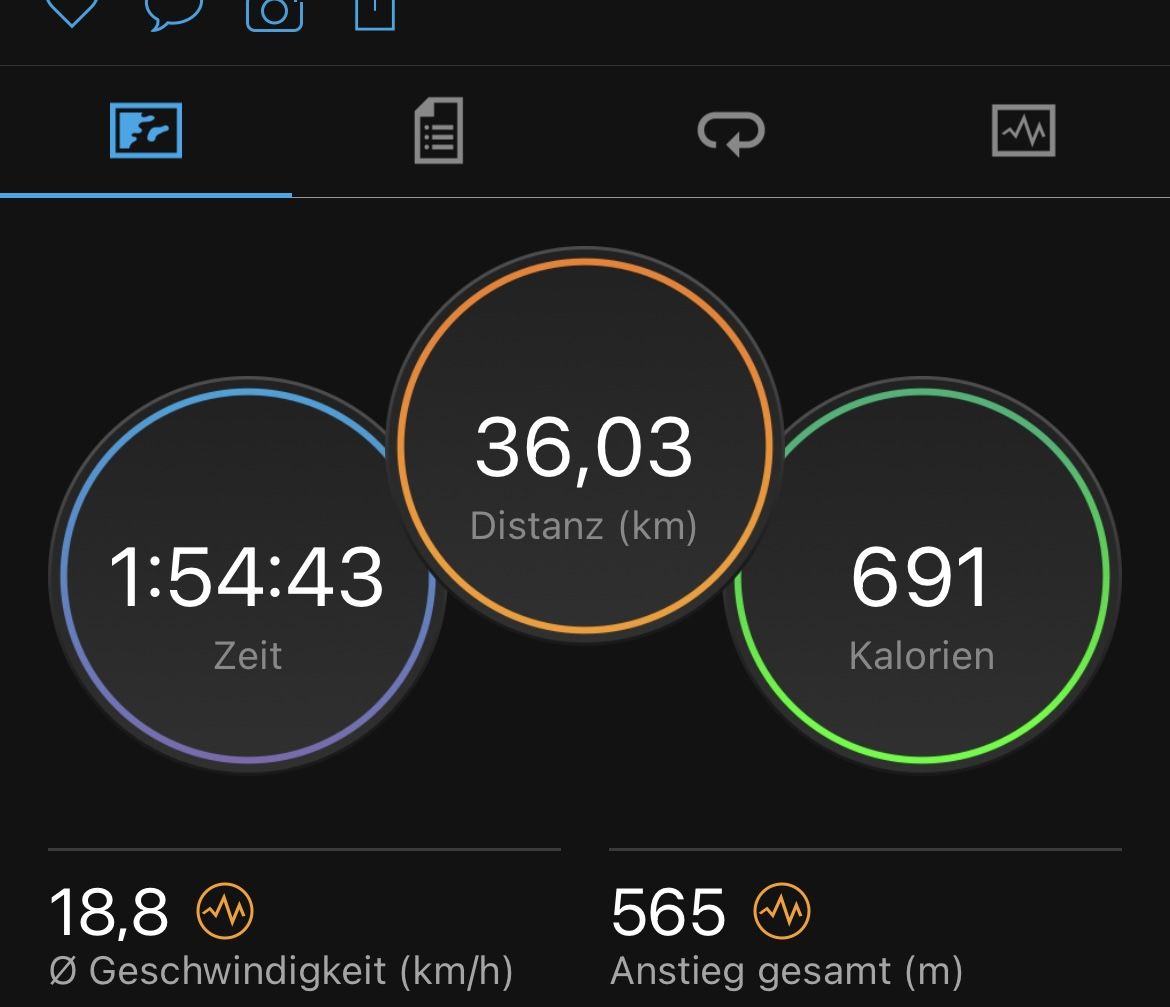Add a photo with the camera icon
Image resolution: width=1170 pixels, height=1007 pixels.
274,13
